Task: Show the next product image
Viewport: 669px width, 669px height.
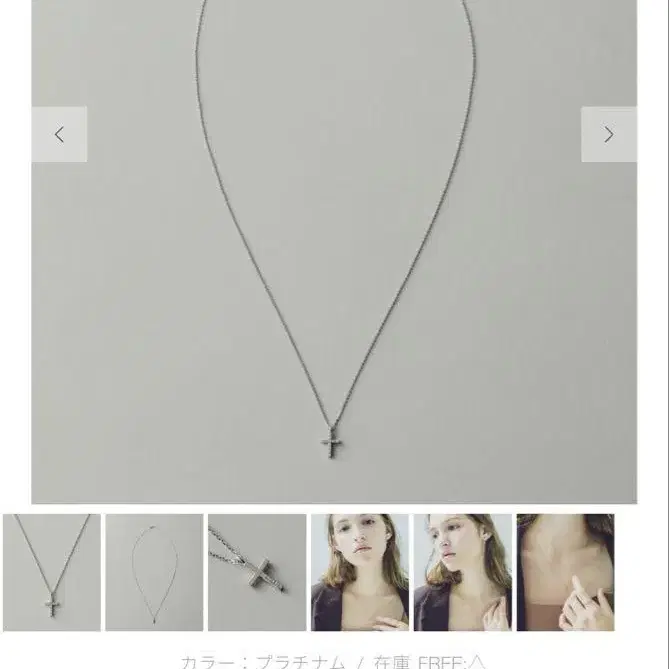Action: (608, 135)
